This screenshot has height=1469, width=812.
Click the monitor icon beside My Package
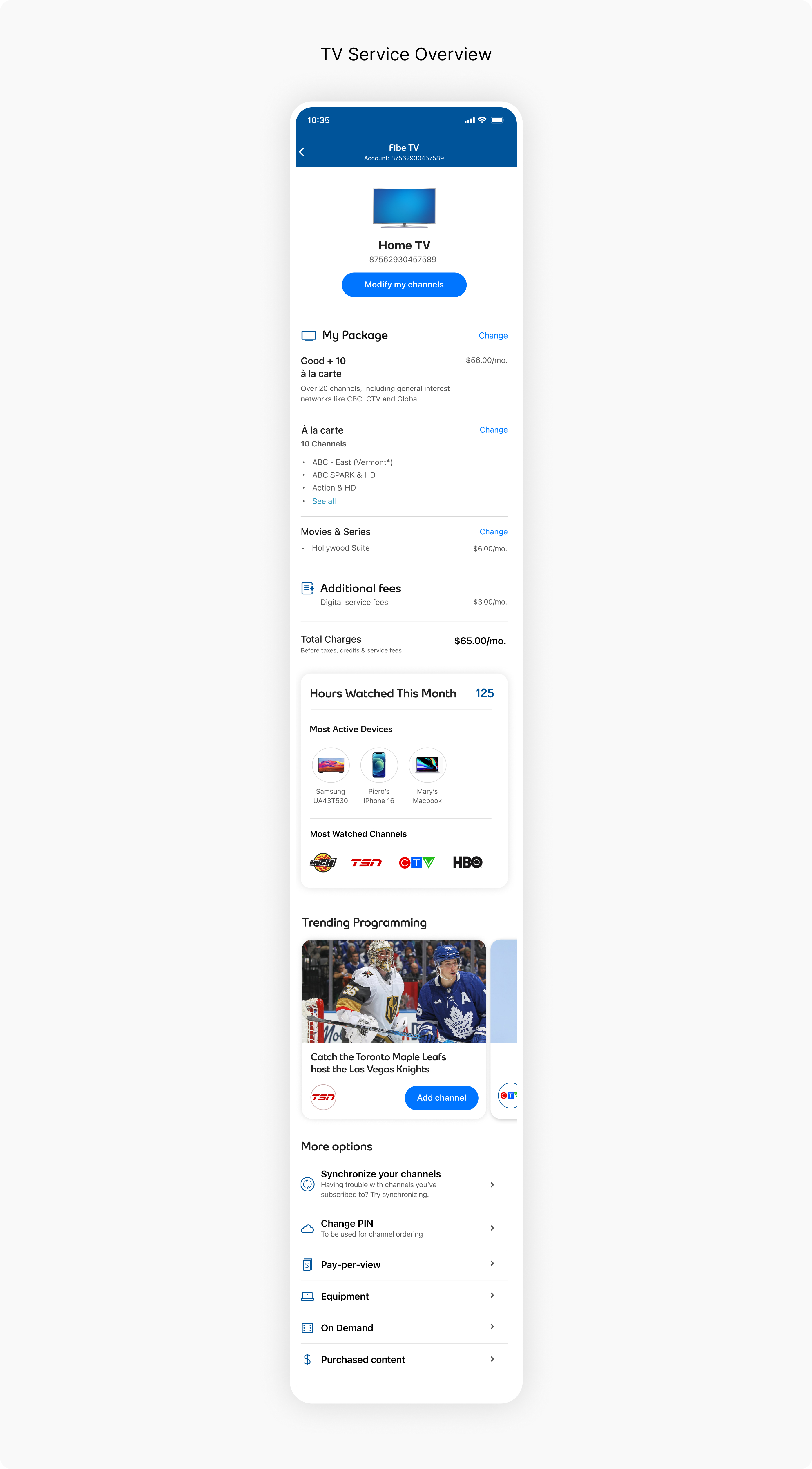pos(309,335)
